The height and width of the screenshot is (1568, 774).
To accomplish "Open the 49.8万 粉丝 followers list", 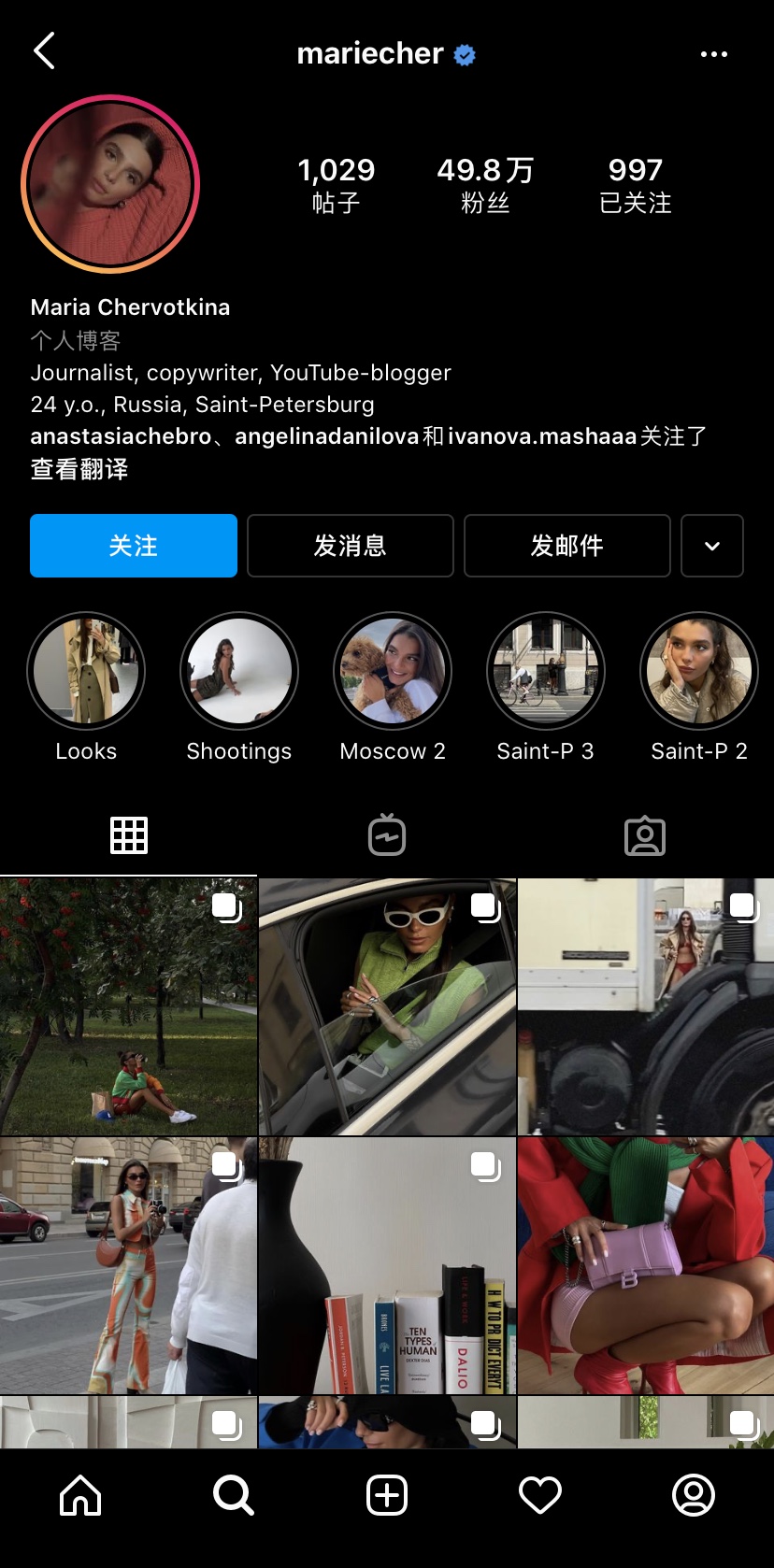I will coord(485,184).
